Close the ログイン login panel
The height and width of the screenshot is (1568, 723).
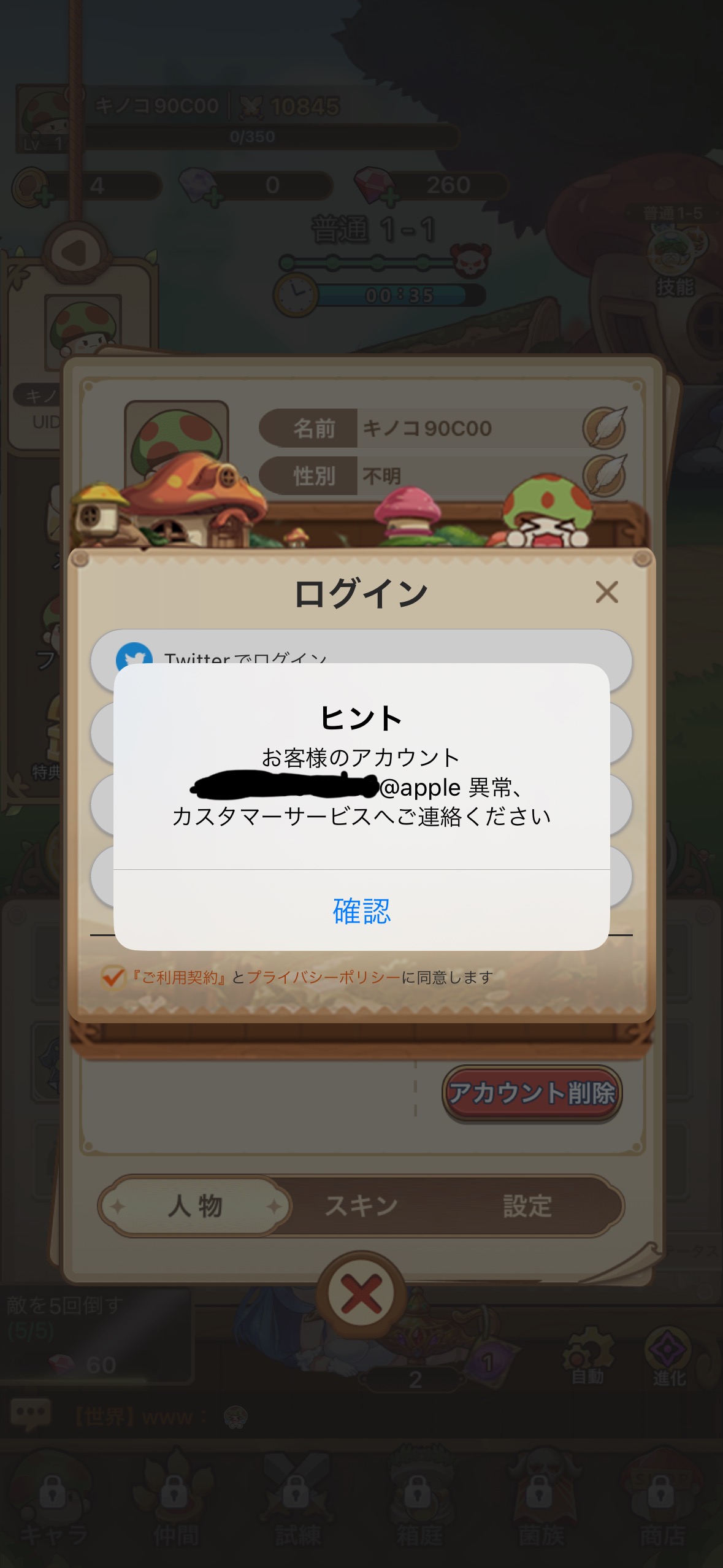606,592
